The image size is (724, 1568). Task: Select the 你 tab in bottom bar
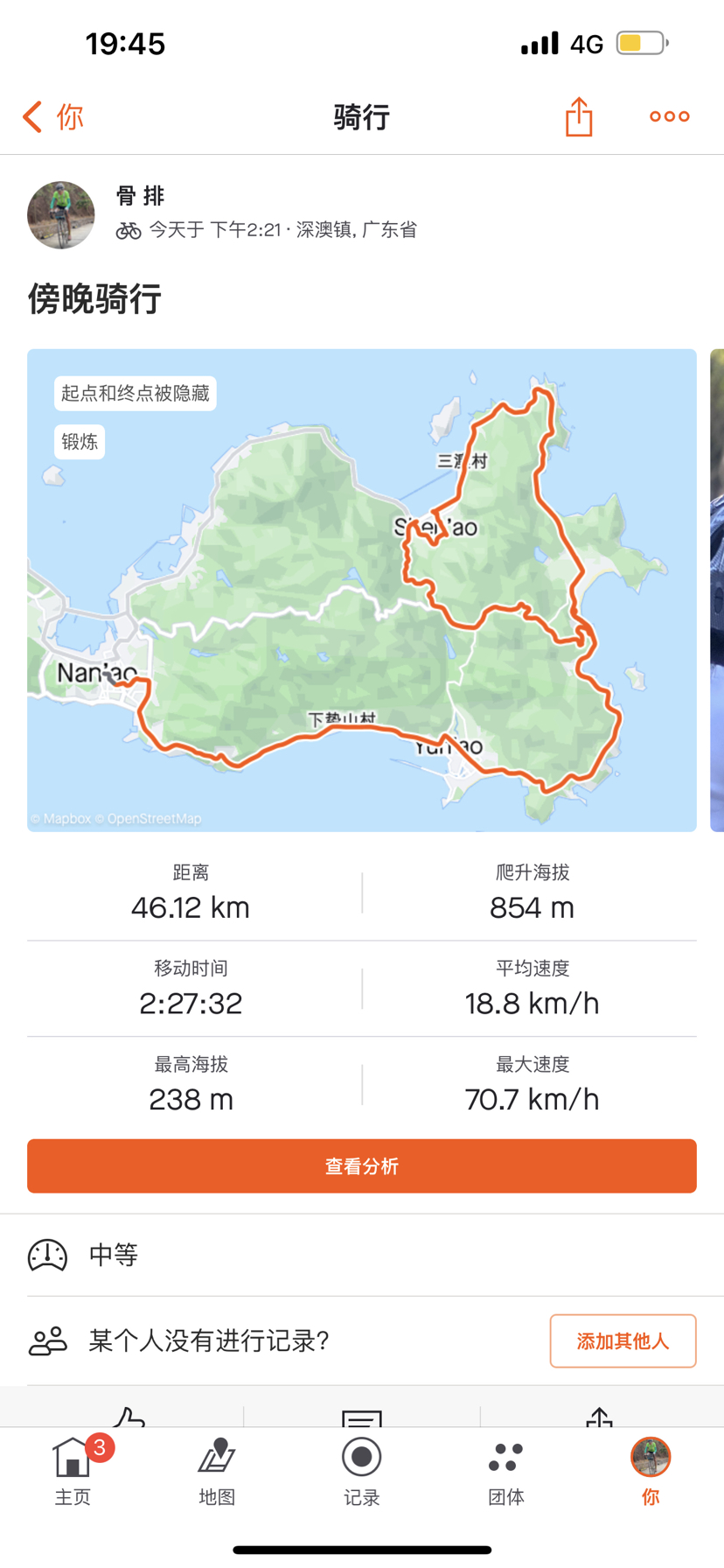tap(650, 1472)
